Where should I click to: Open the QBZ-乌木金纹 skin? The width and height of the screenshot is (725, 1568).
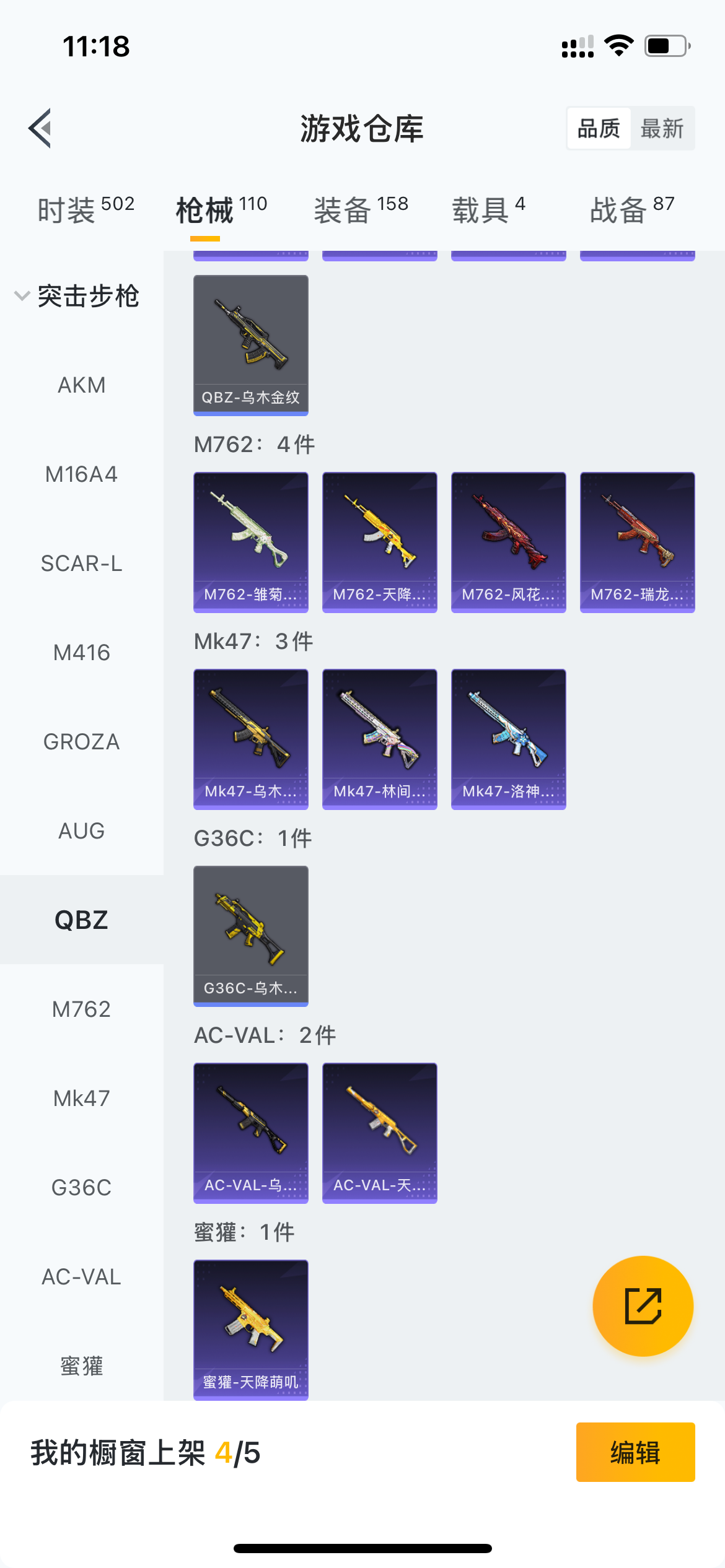pyautogui.click(x=251, y=345)
